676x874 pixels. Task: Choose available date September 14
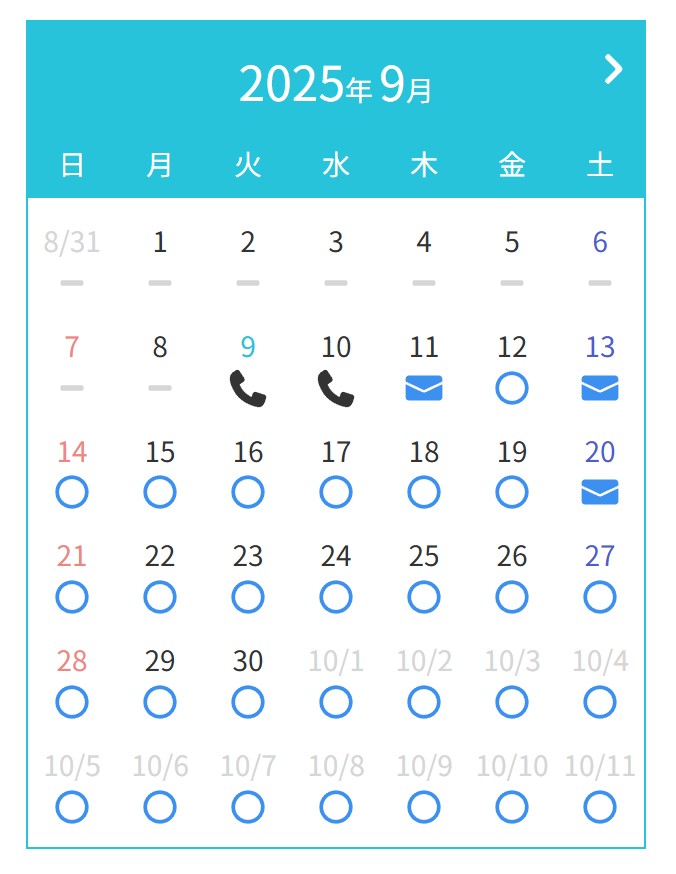tap(72, 492)
